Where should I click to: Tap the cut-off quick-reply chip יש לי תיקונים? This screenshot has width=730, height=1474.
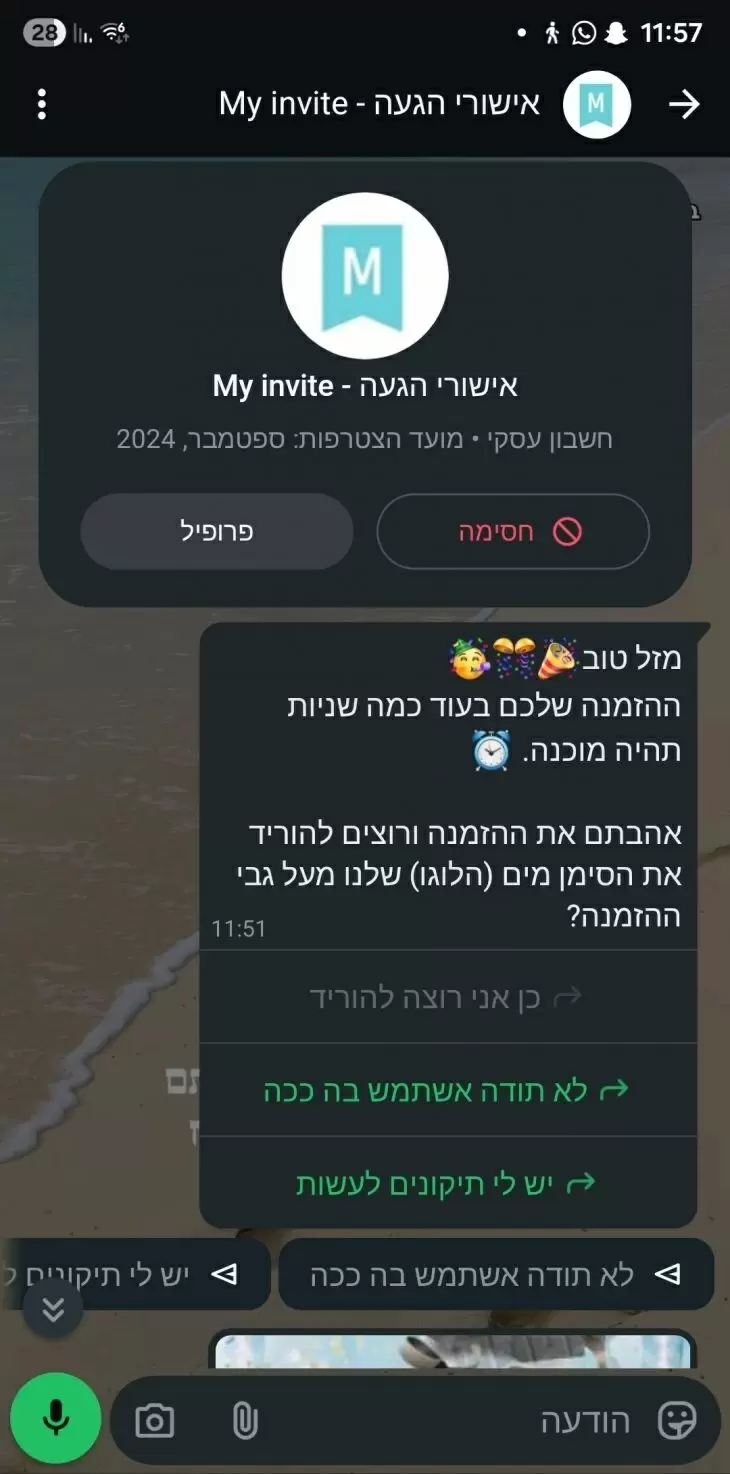(x=135, y=1274)
